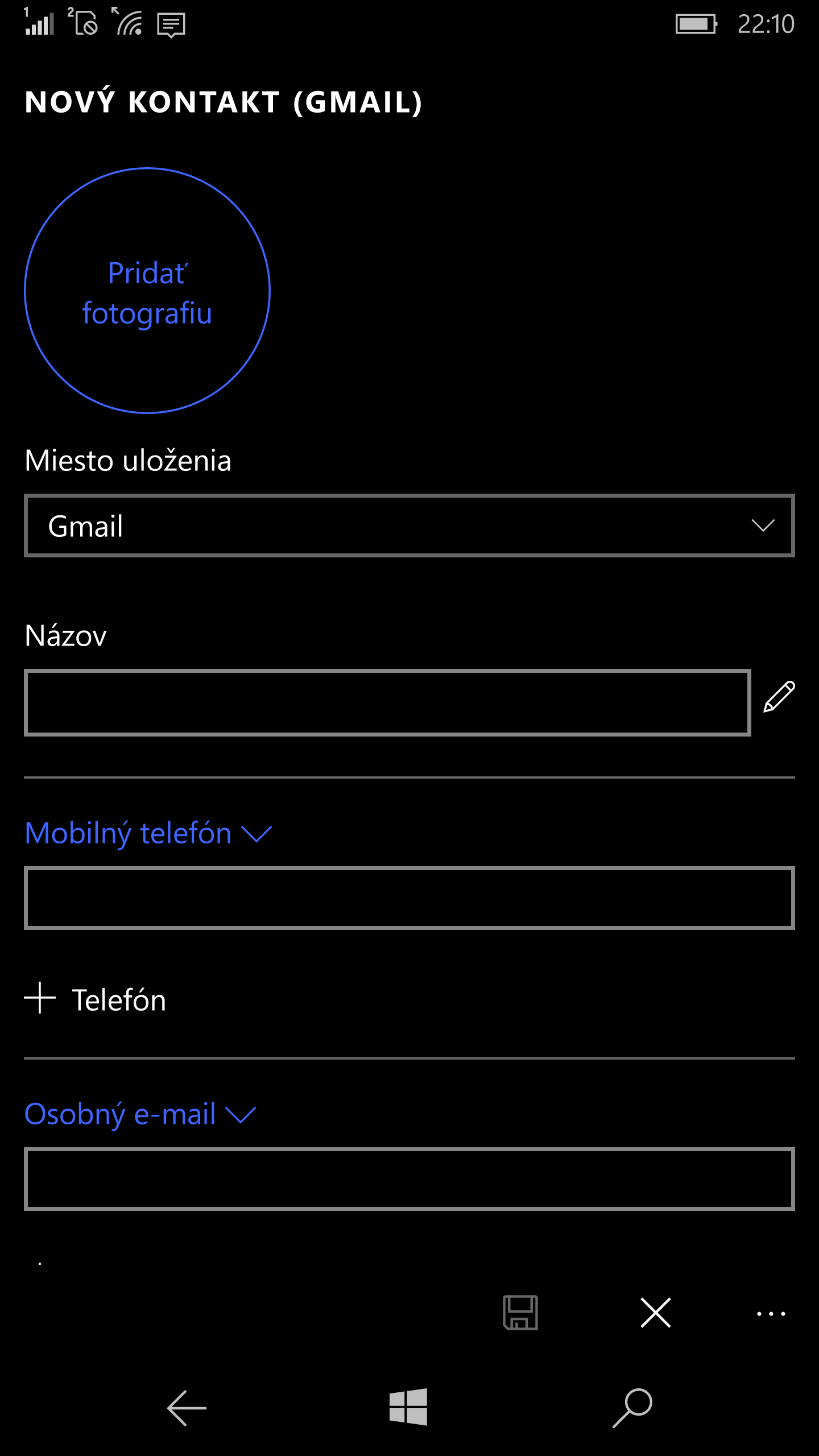Change the Mobilný telefón phone type

pyautogui.click(x=148, y=833)
